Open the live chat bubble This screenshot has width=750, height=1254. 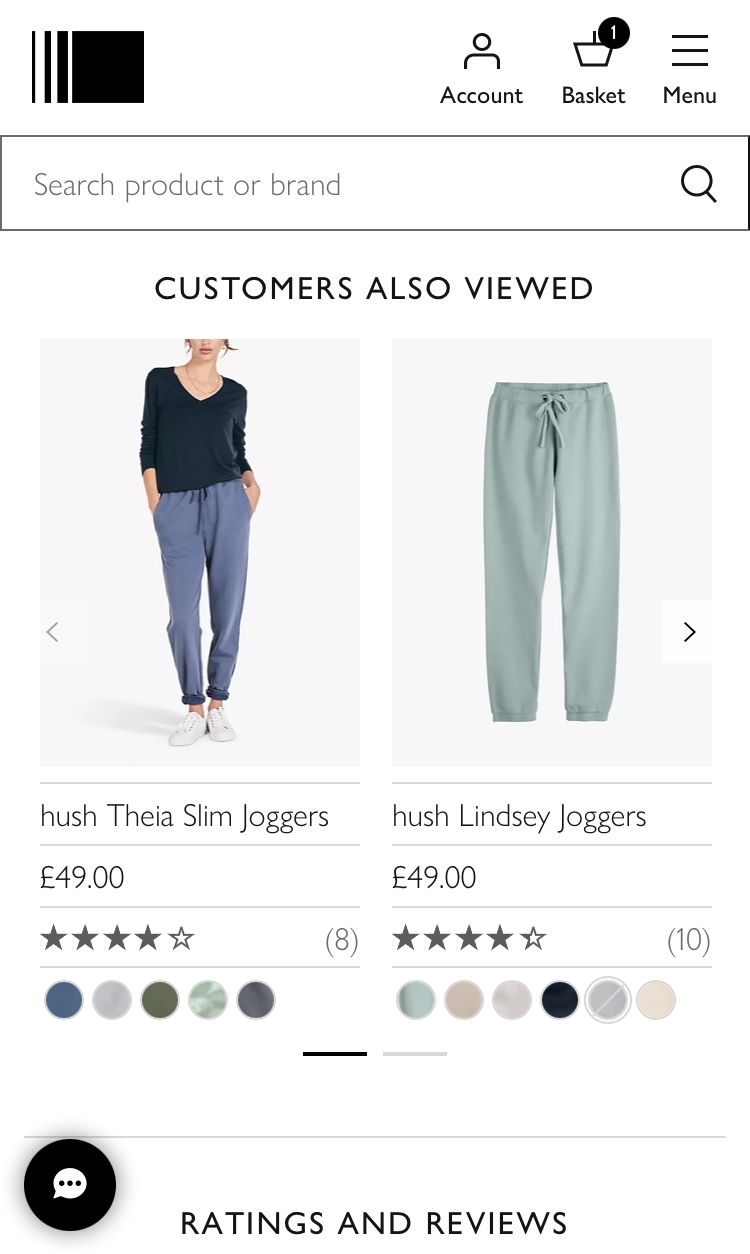(70, 1185)
